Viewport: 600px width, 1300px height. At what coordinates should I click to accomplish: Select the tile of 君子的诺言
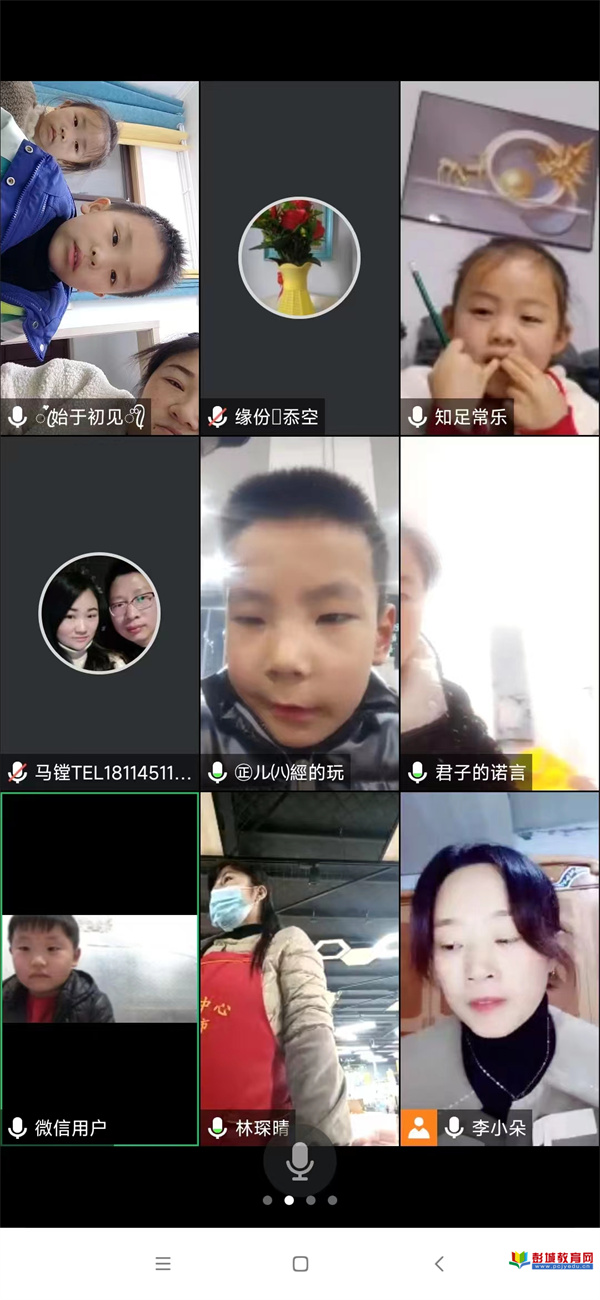pyautogui.click(x=500, y=612)
